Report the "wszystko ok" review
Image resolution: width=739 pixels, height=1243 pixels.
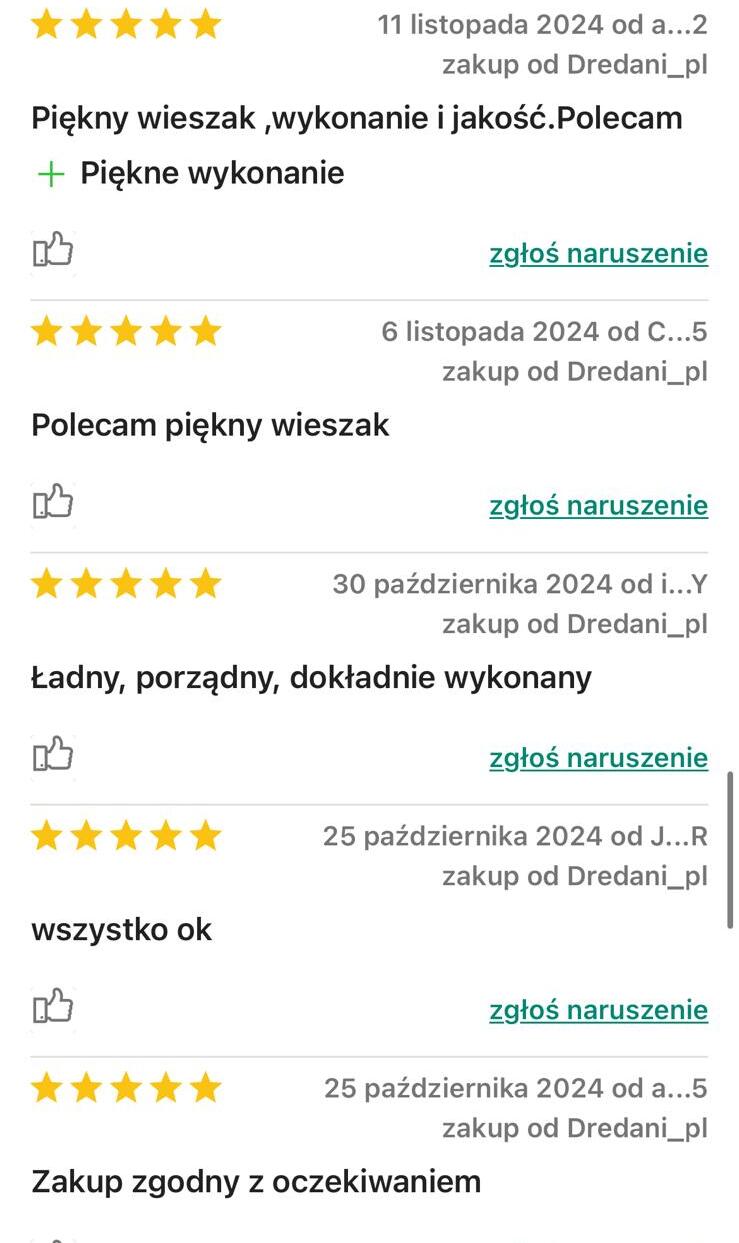tap(598, 1010)
